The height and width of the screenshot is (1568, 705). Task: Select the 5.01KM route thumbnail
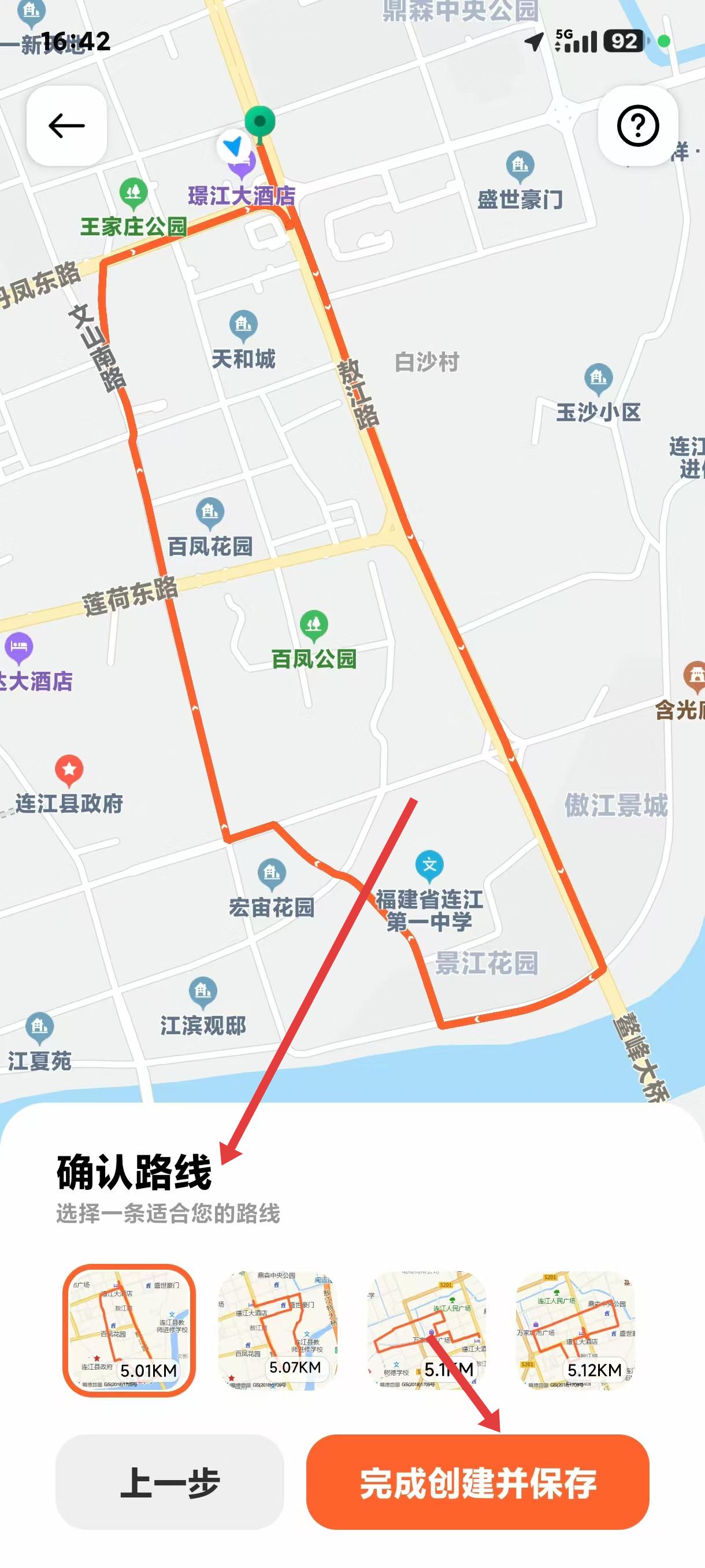pos(129,1330)
